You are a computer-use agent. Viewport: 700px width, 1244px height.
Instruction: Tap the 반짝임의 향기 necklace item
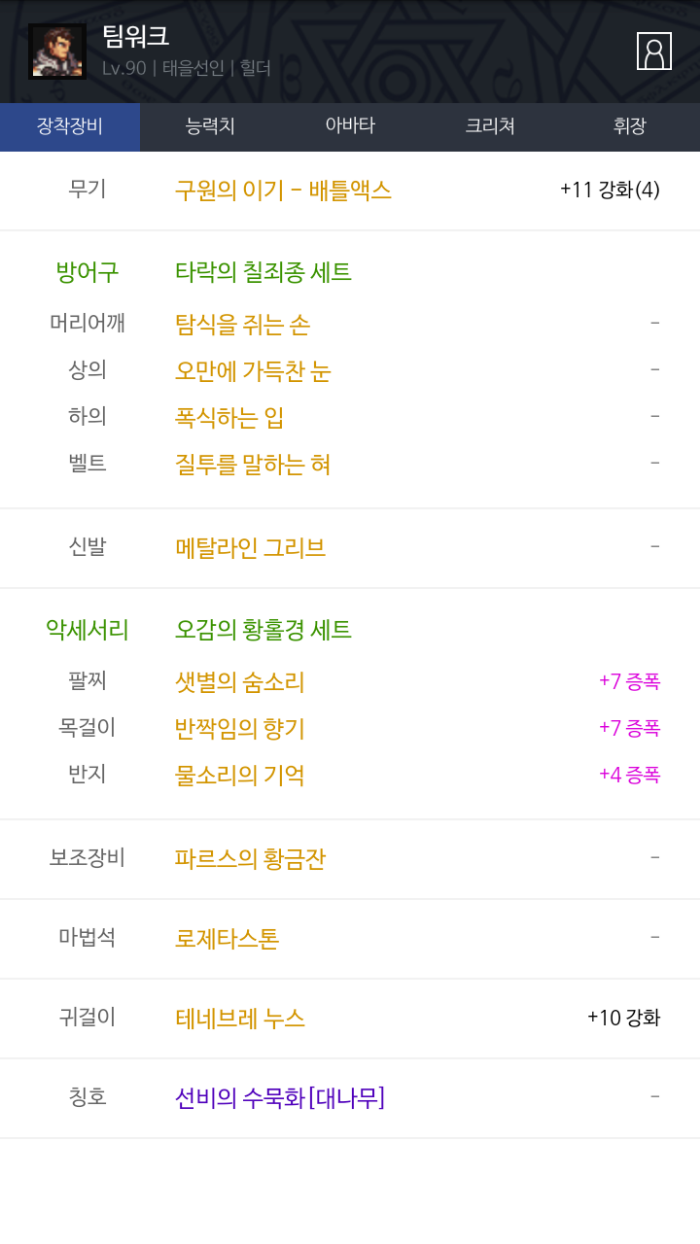[240, 729]
